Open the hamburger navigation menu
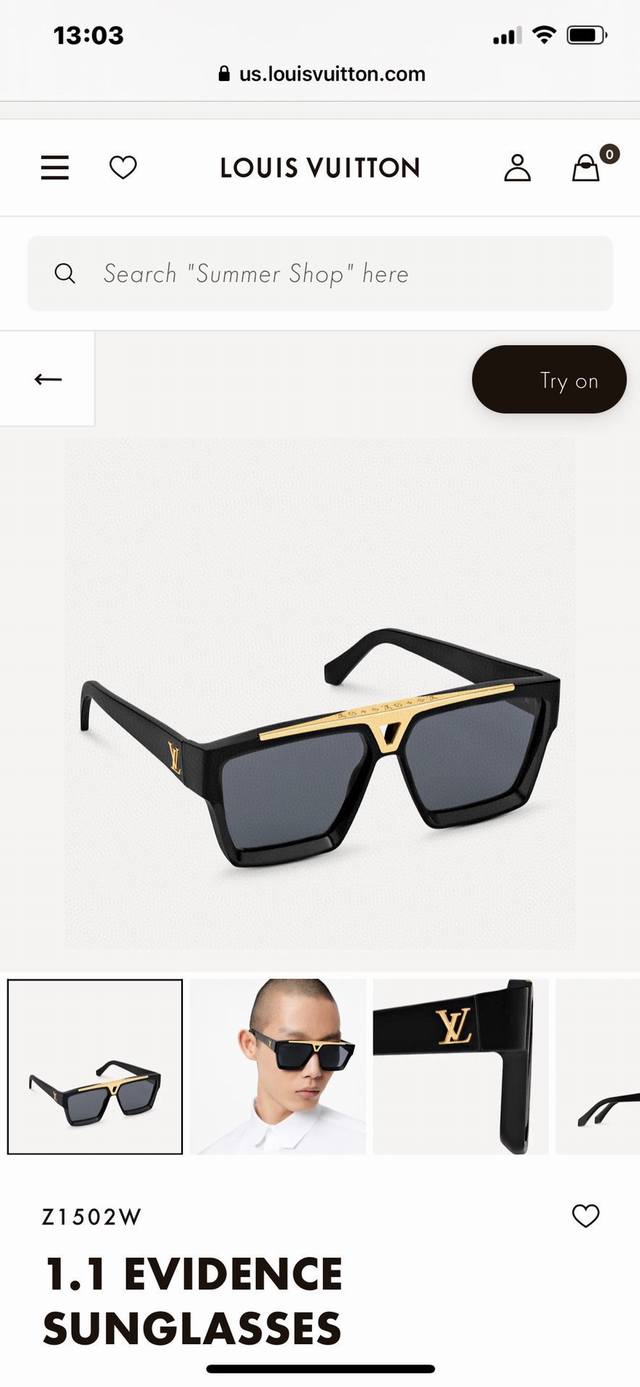The width and height of the screenshot is (640, 1387). pyautogui.click(x=55, y=168)
